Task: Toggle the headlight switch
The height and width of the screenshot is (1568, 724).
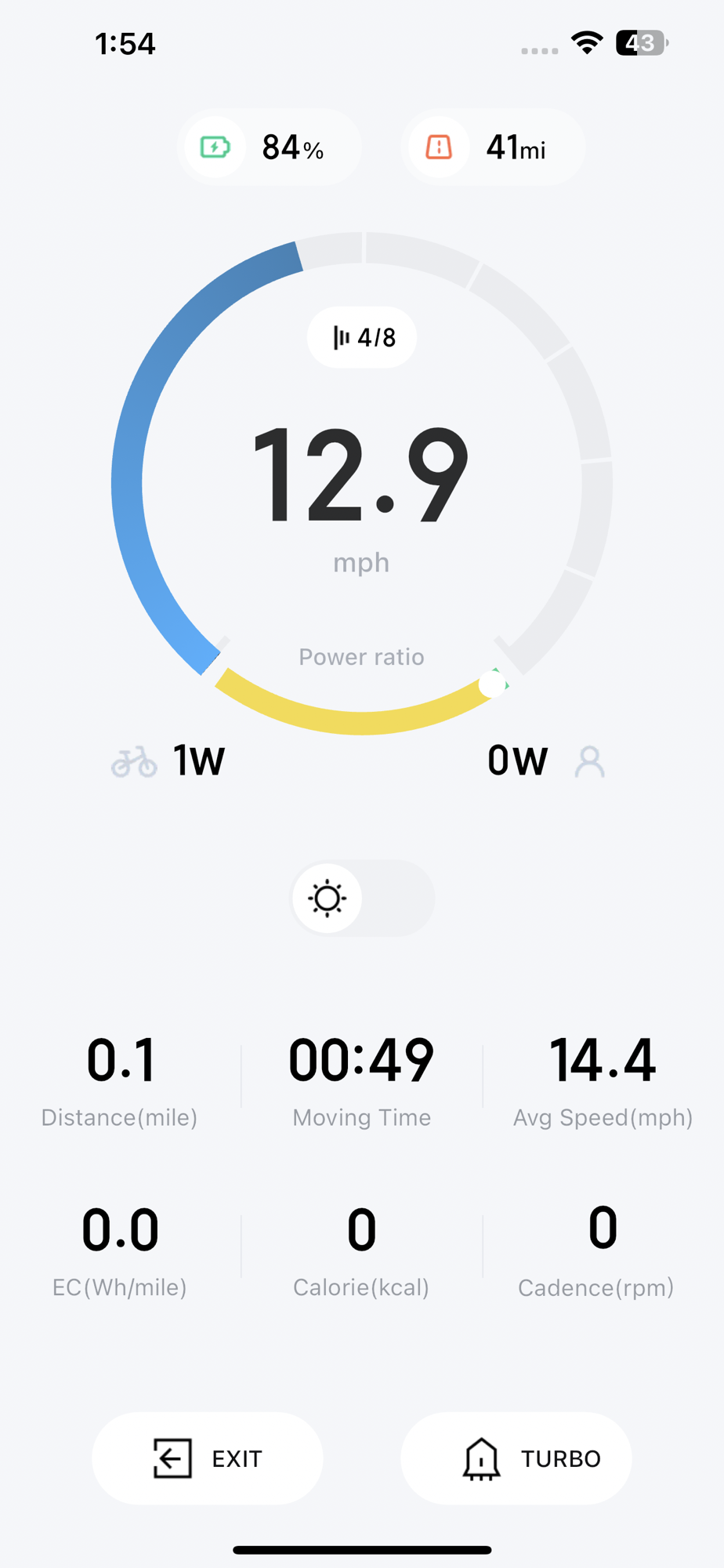Action: click(363, 898)
